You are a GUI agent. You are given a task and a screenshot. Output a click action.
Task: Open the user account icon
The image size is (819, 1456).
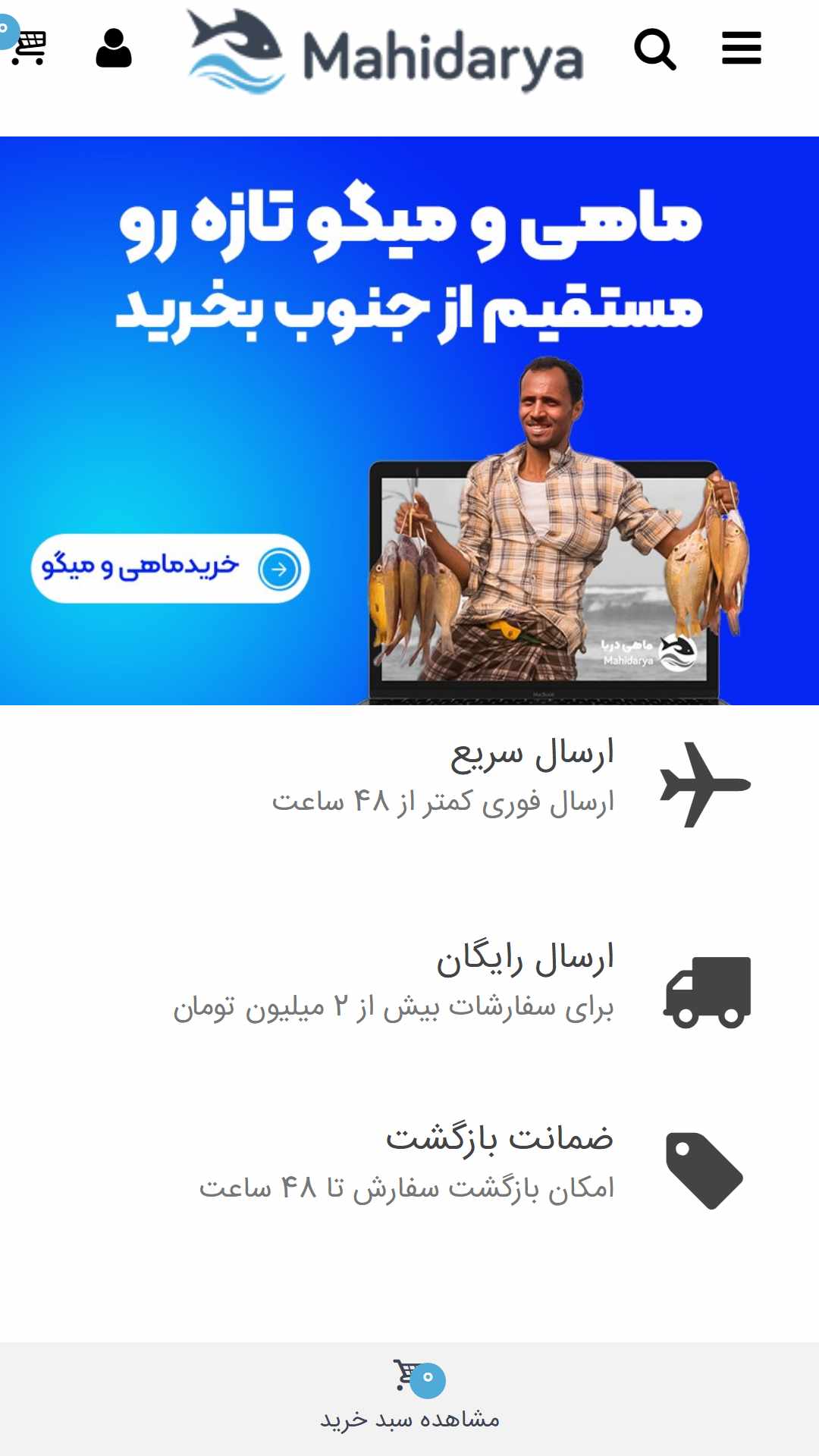pyautogui.click(x=114, y=49)
